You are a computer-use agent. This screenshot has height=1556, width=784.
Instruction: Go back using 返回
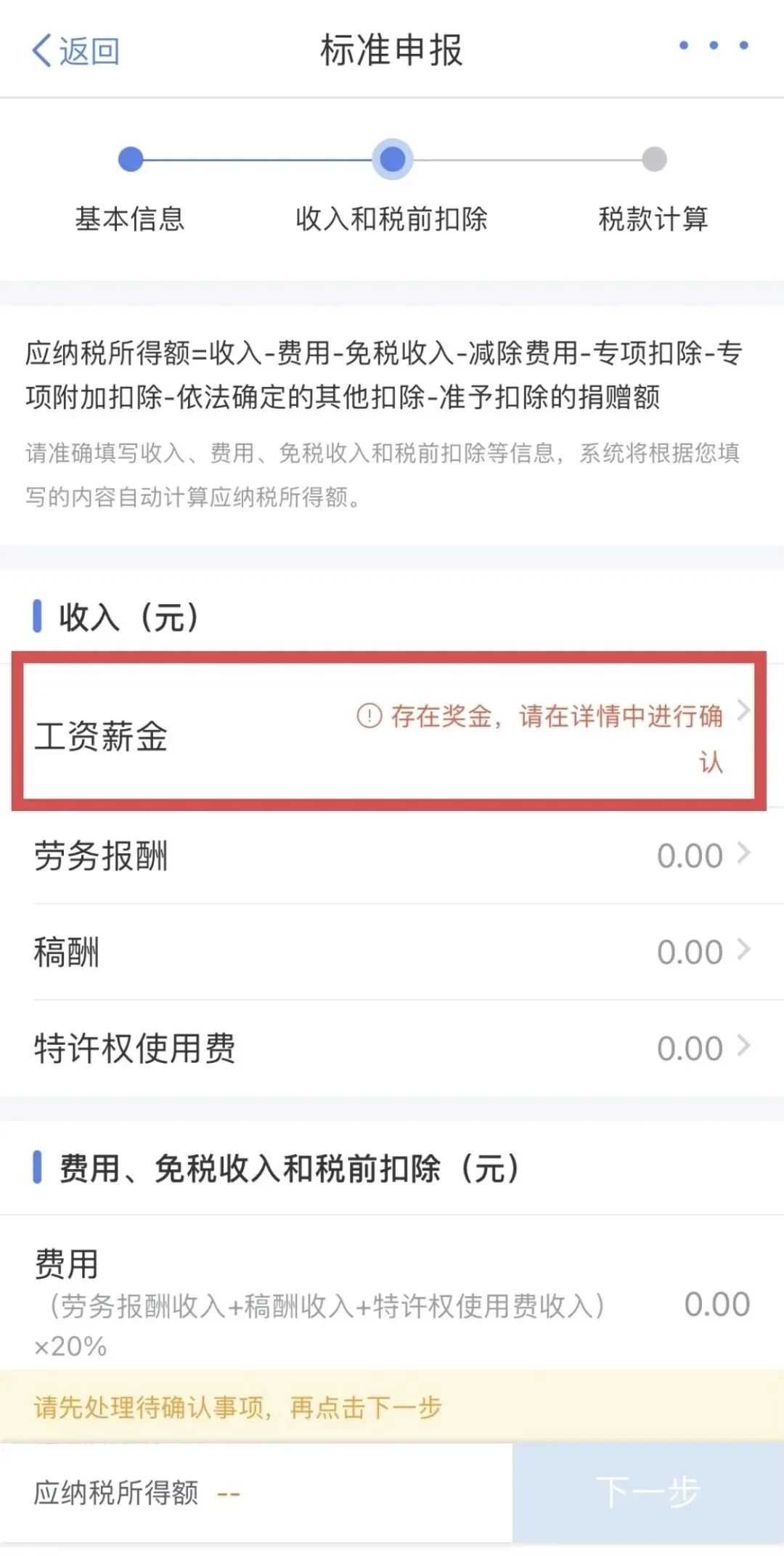[x=75, y=51]
